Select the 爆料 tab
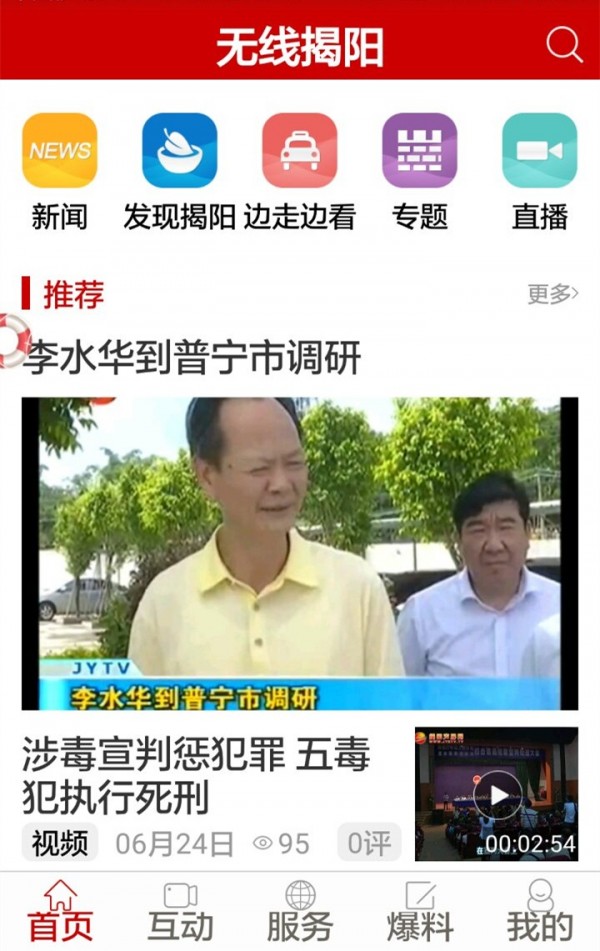The image size is (600, 951). point(420,911)
